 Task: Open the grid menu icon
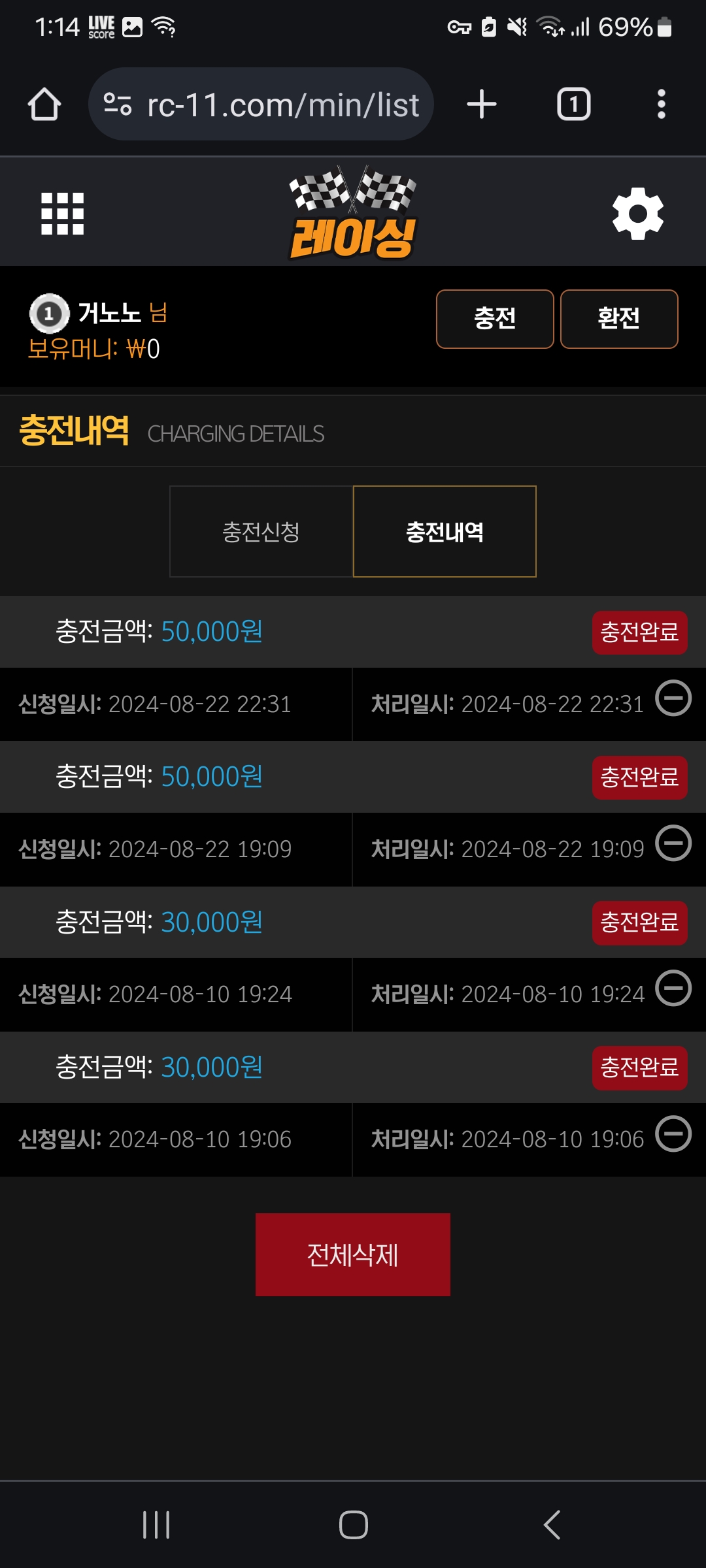point(62,214)
